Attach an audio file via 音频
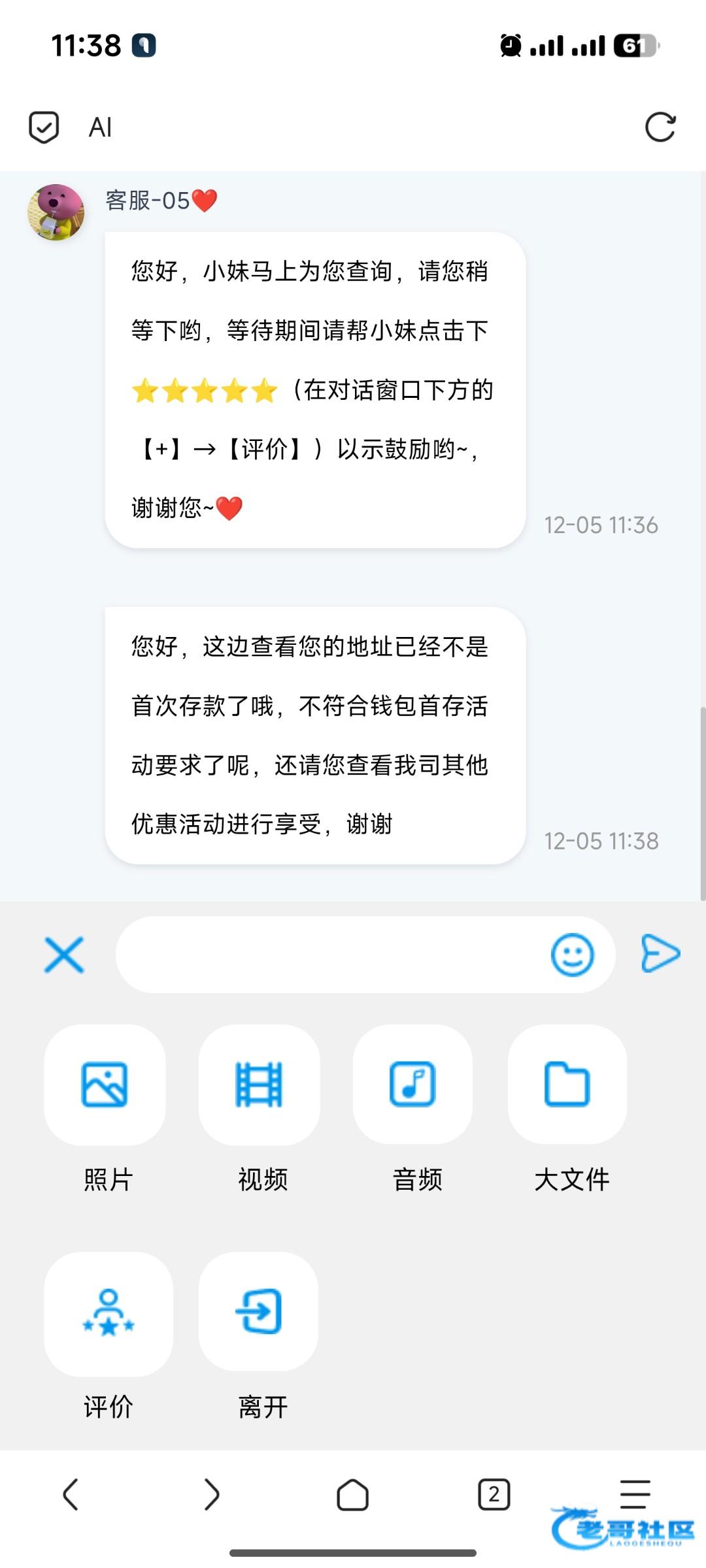Image resolution: width=706 pixels, height=1568 pixels. point(412,1085)
